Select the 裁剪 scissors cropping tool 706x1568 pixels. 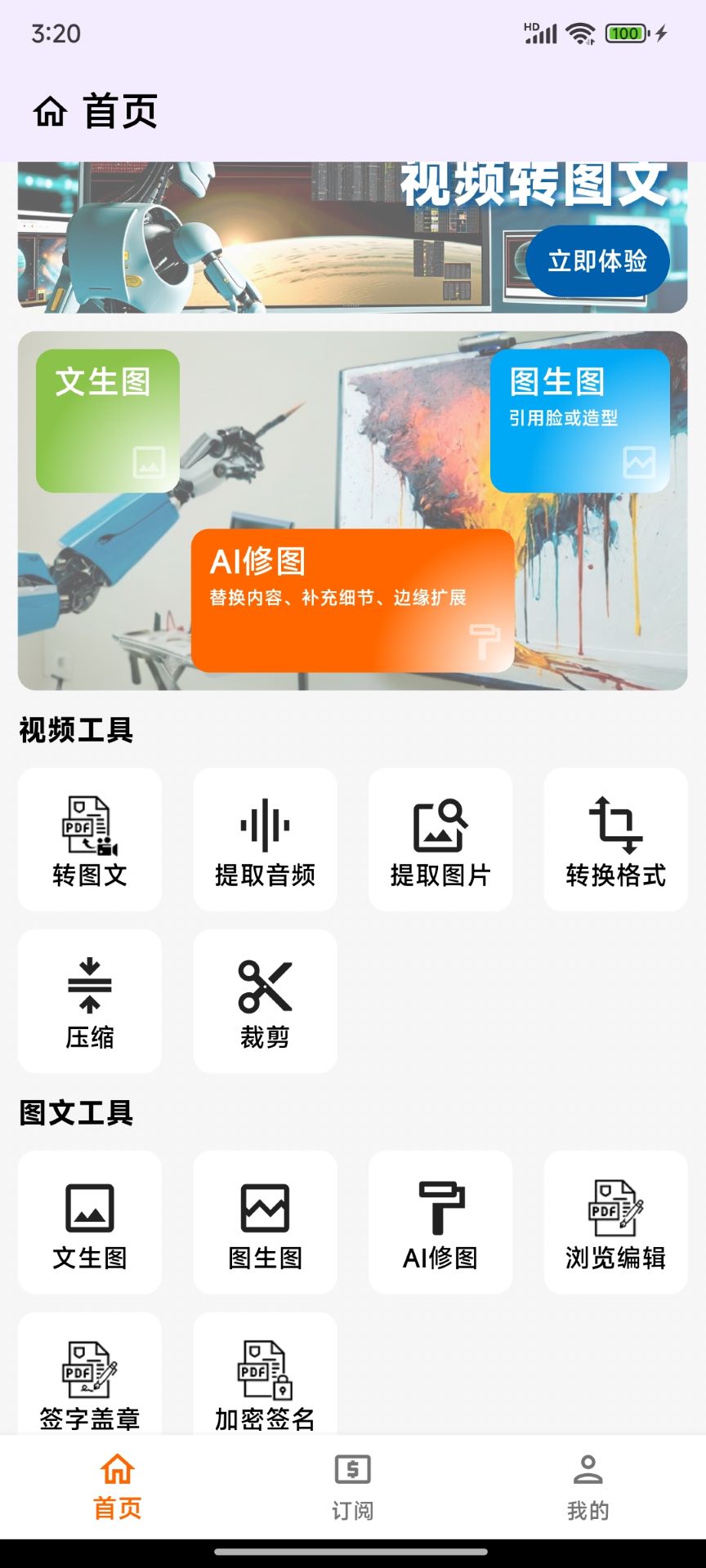pos(265,1000)
